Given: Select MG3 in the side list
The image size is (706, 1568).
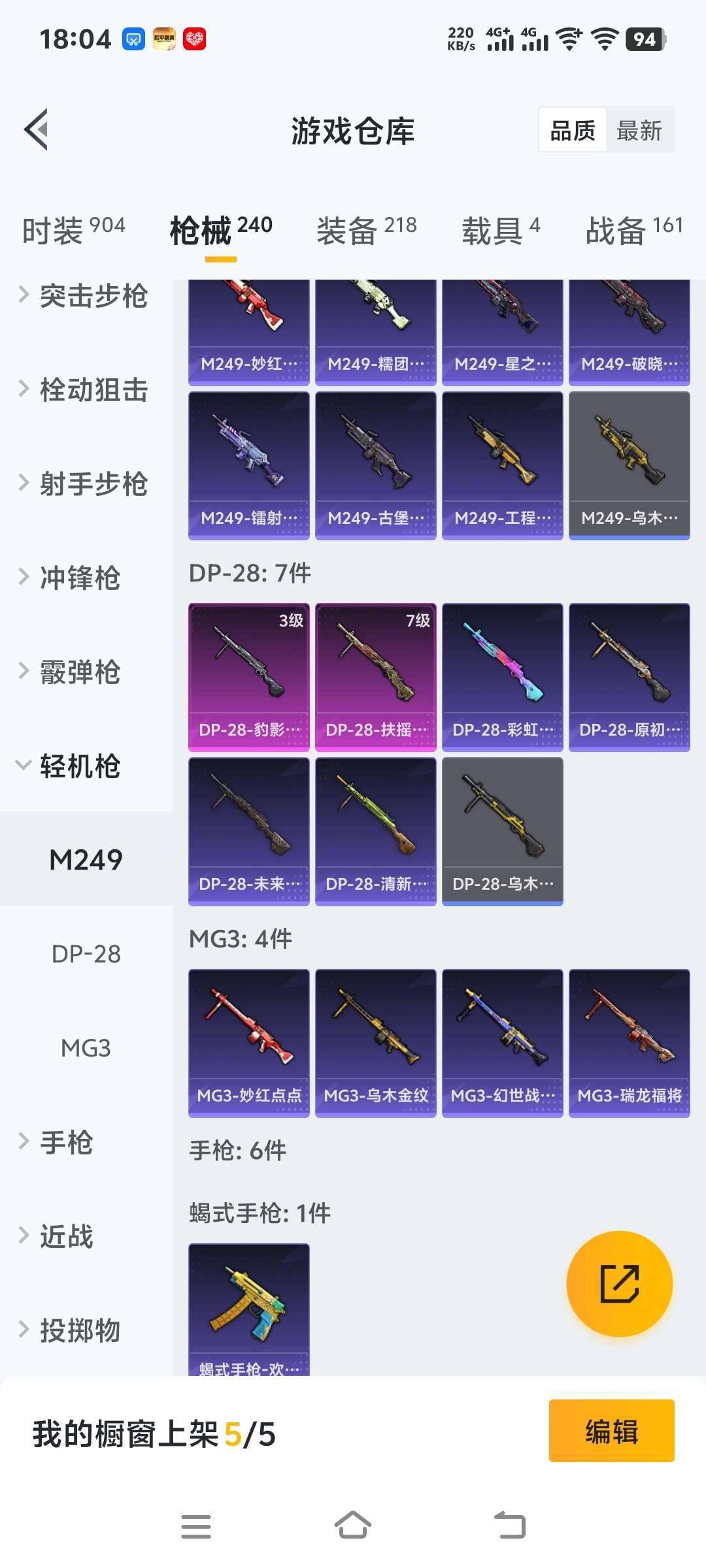Looking at the screenshot, I should pos(86,1048).
